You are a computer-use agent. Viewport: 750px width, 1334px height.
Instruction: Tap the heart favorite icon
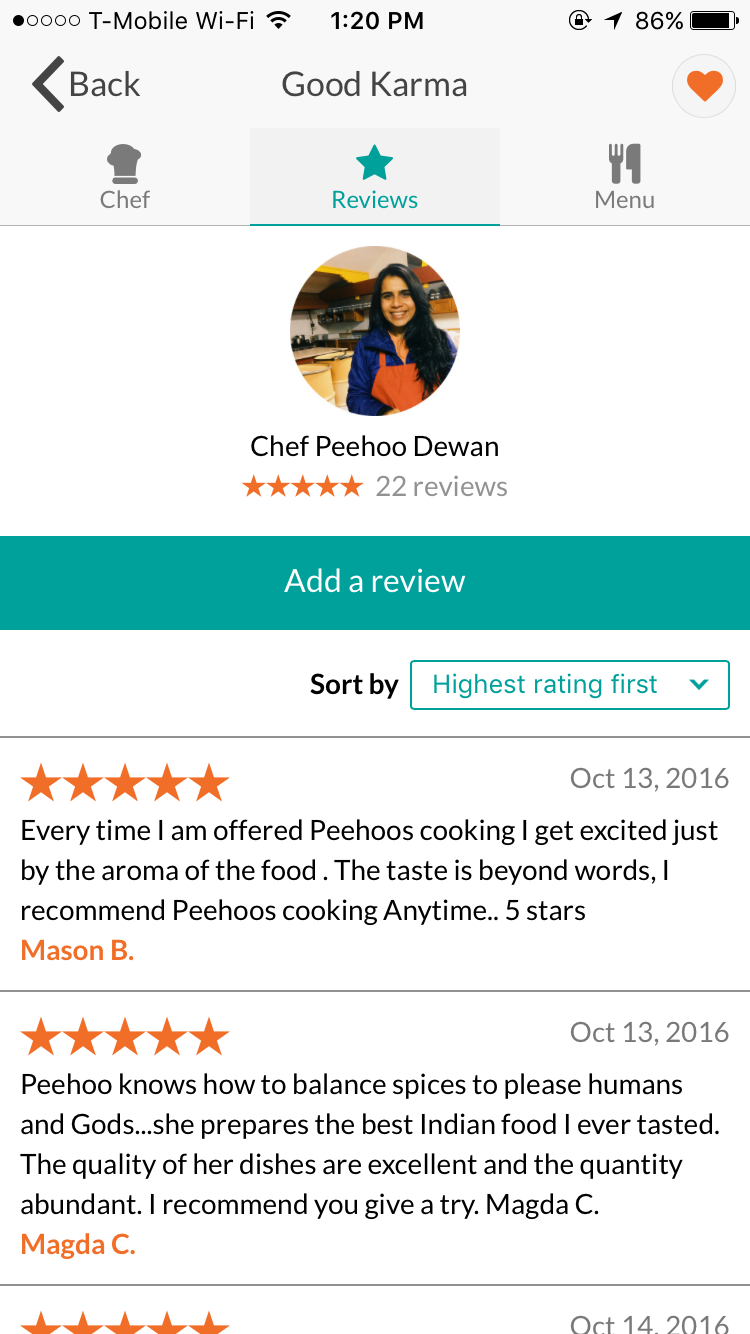coord(704,86)
